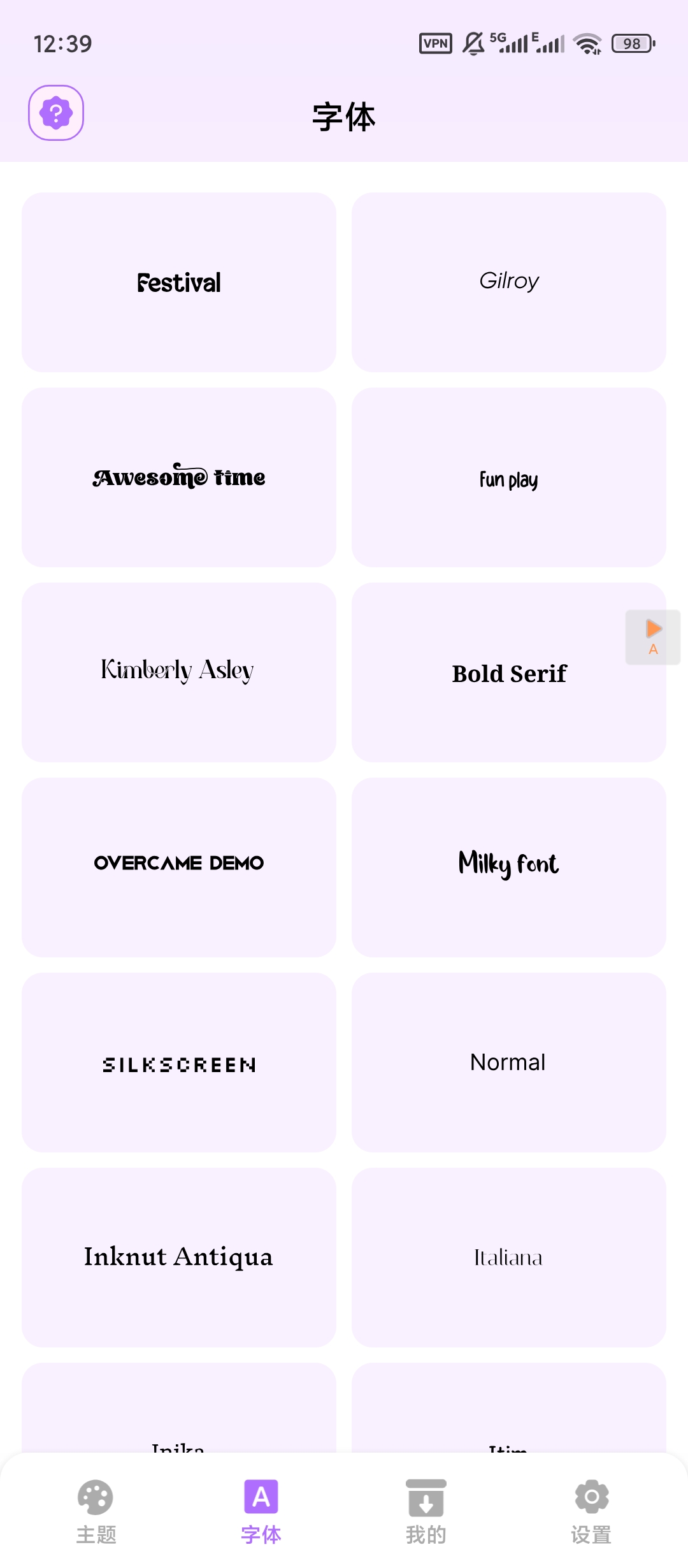Go to the 我的 tab

[426, 1512]
